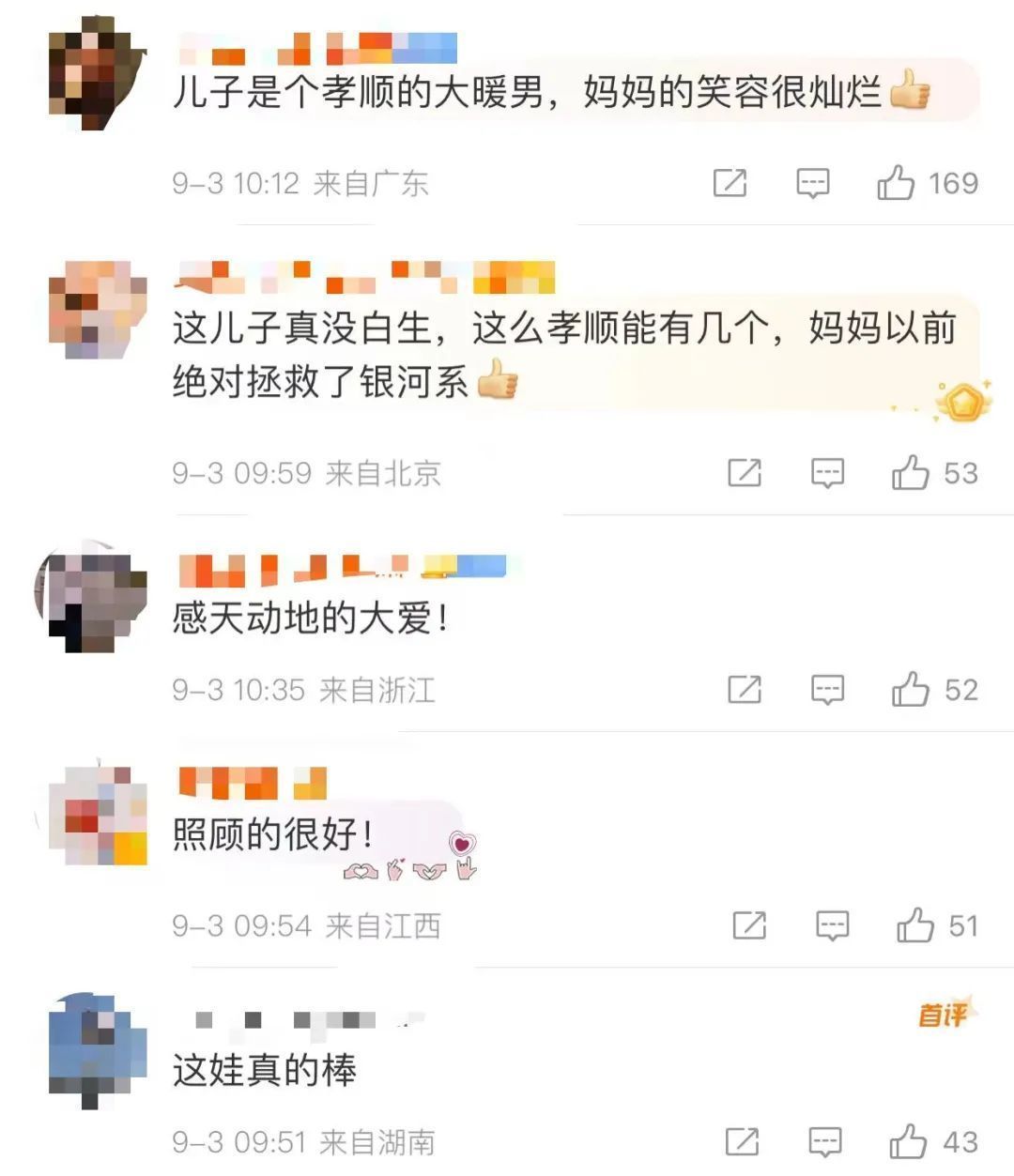Like the comment 这娃真的棒

[908, 1142]
